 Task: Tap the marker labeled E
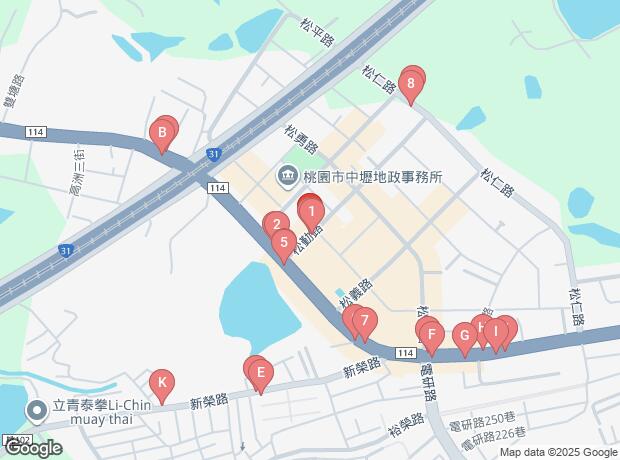tap(260, 376)
